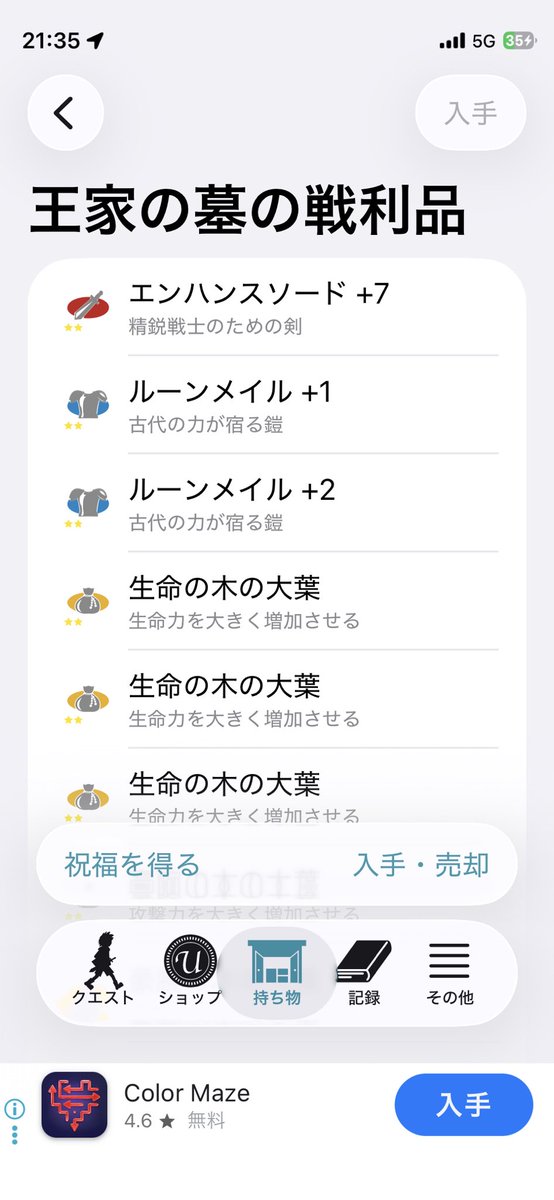
Task: Tap 祝福を得る to receive a blessing
Action: (x=133, y=864)
